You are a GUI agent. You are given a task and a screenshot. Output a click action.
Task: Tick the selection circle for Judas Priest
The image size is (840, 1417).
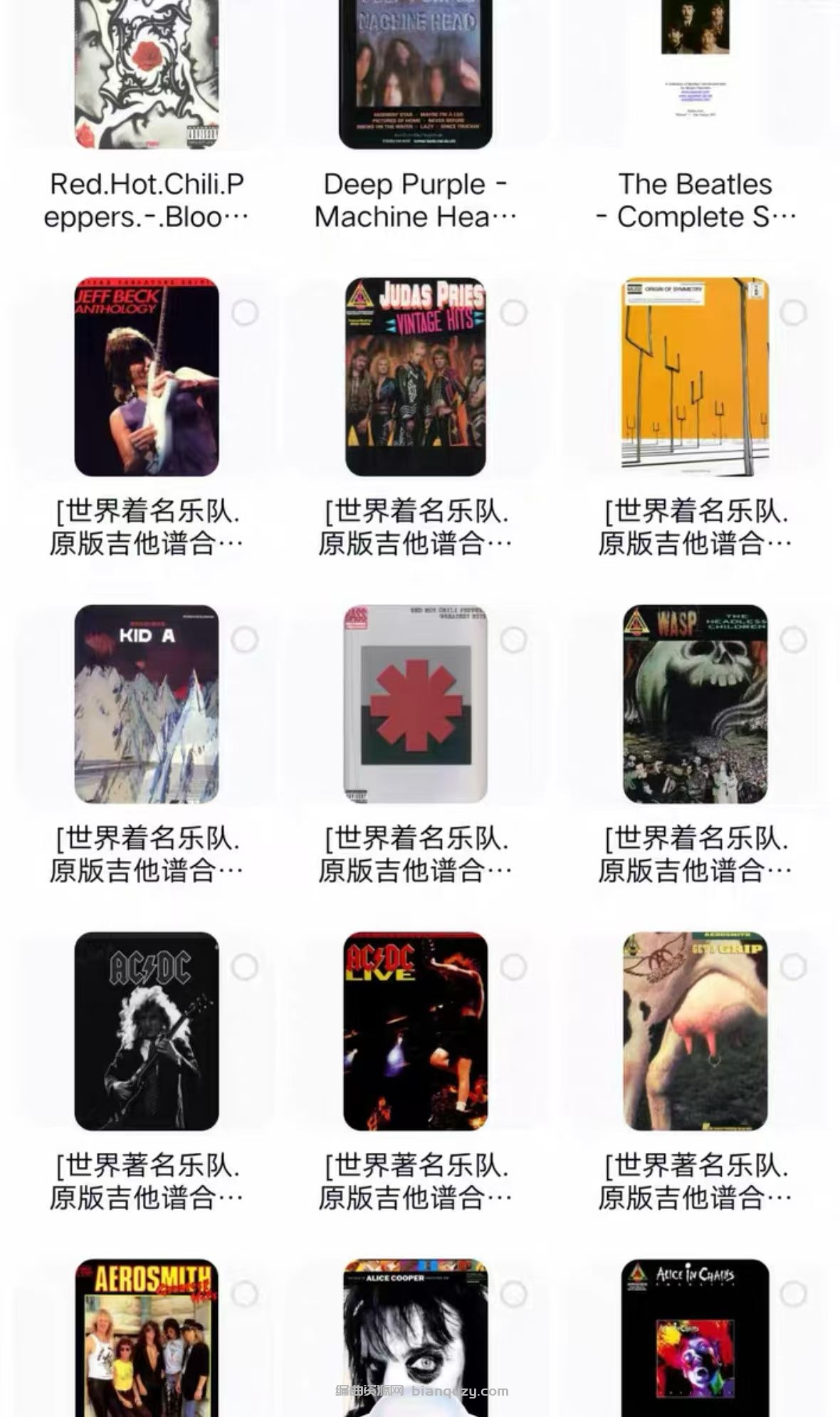pos(513,313)
